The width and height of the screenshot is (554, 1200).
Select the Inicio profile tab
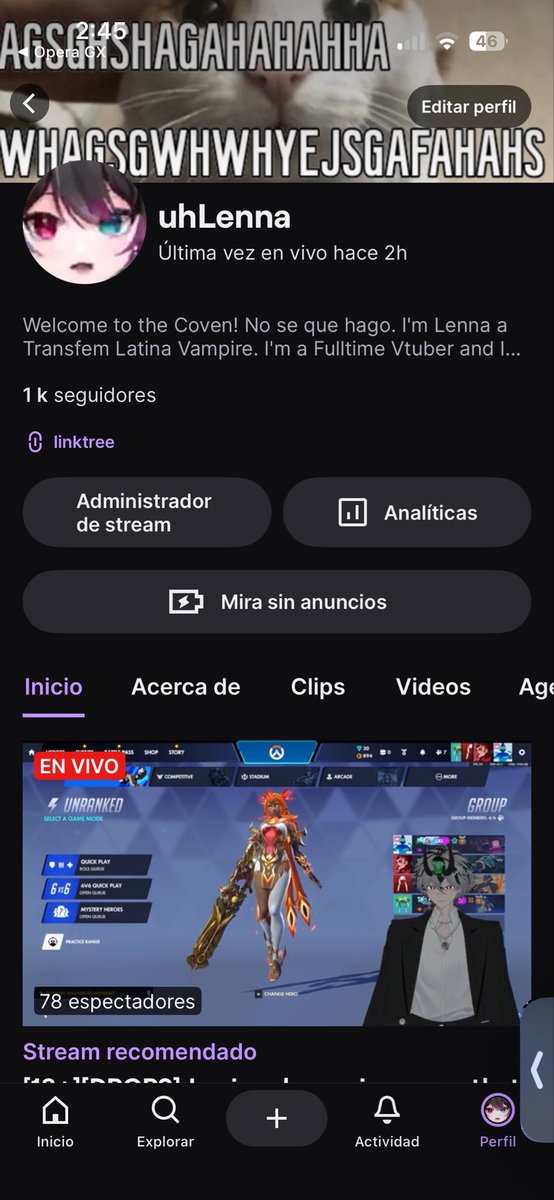[53, 687]
